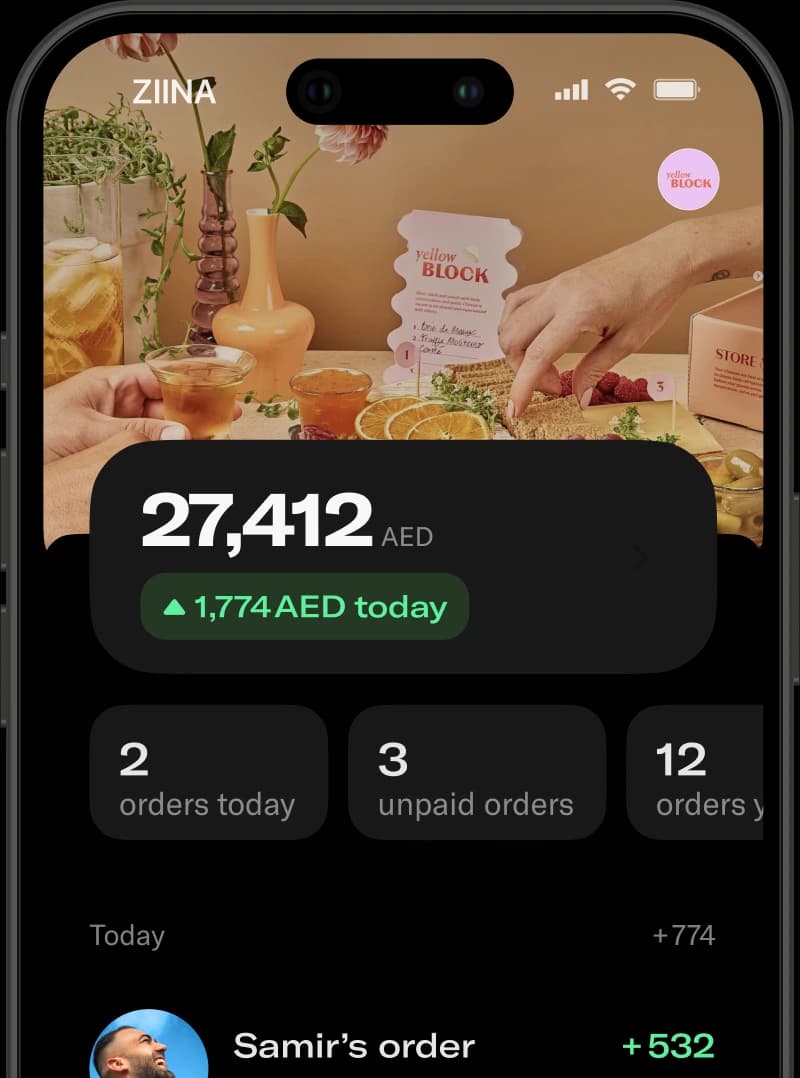Select the 2 orders today card
Viewport: 800px width, 1078px height.
(x=207, y=772)
